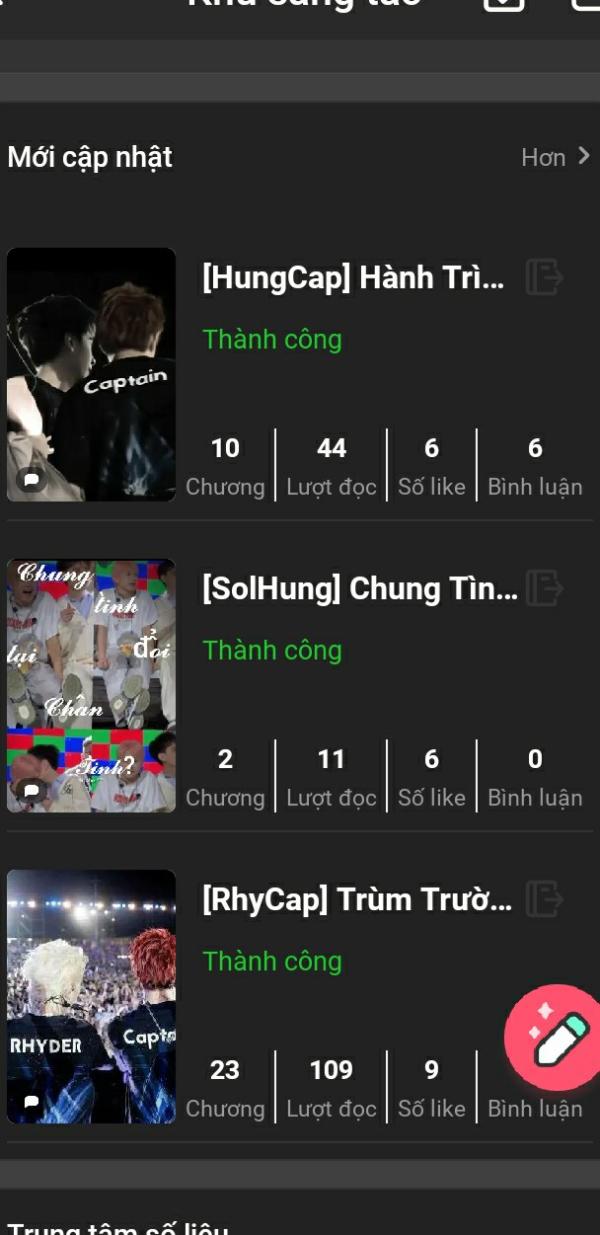Open the [RhyCap] Trùm Trườ... story
Screen dimensions: 600x1235
(x=357, y=900)
